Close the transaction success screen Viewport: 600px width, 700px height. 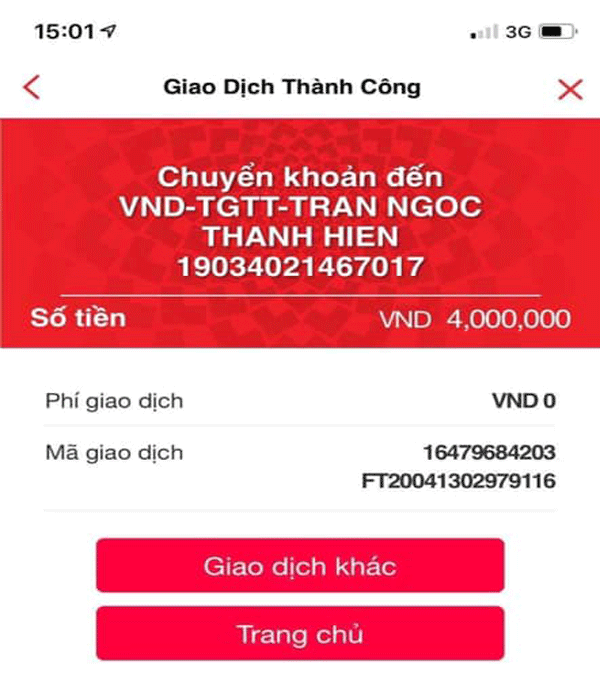coord(570,89)
